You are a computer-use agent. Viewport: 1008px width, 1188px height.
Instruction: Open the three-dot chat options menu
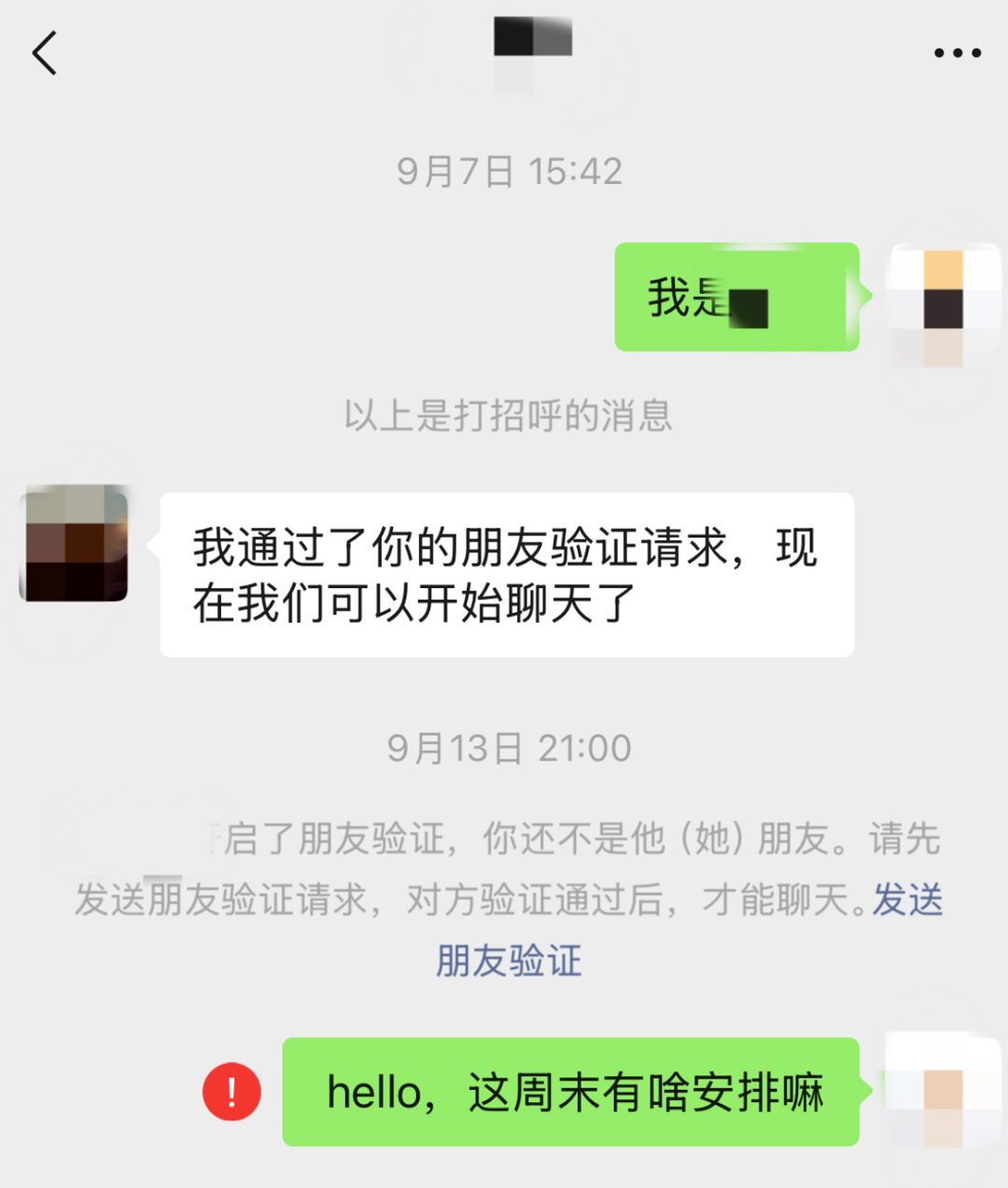(x=958, y=53)
